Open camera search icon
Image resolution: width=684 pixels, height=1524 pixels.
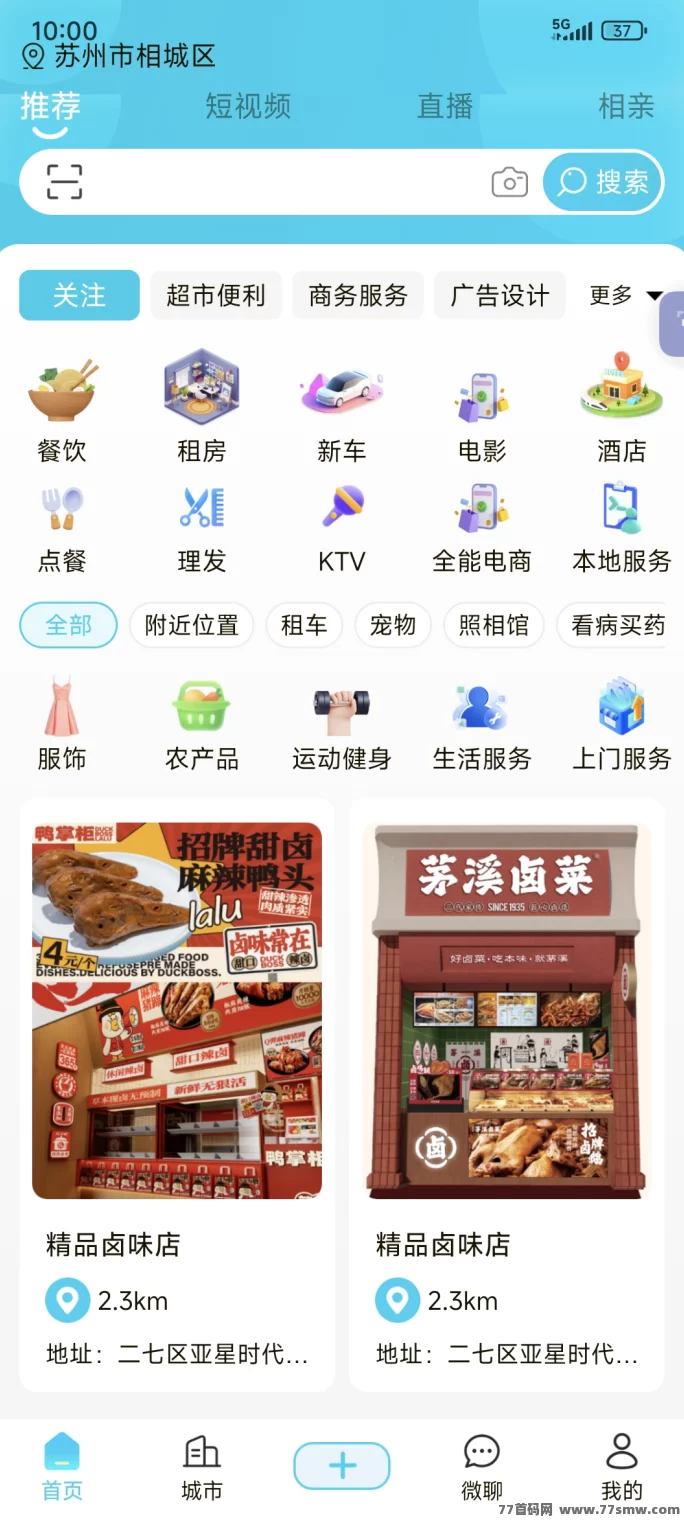(x=509, y=182)
